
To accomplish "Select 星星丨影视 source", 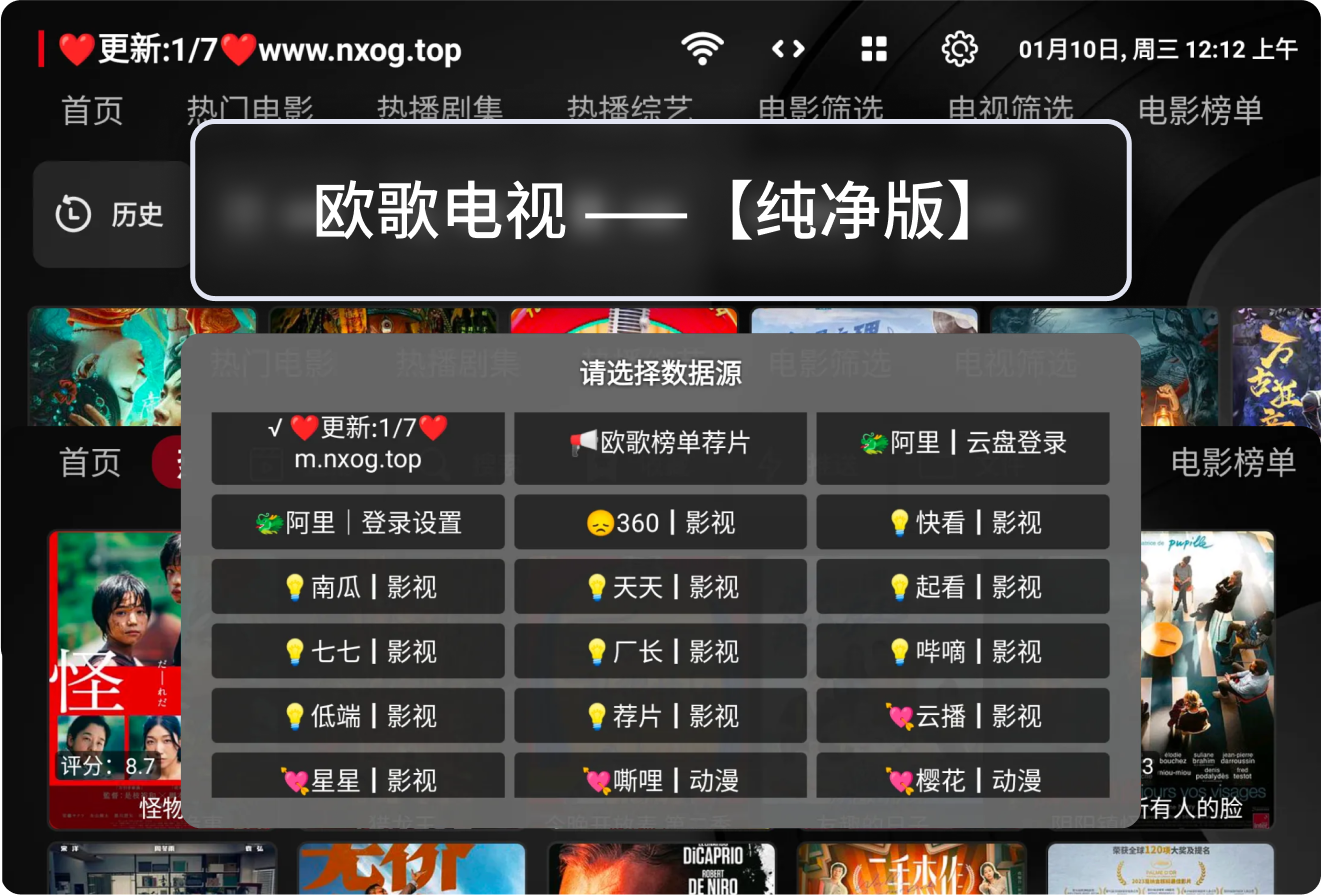I will pyautogui.click(x=358, y=779).
